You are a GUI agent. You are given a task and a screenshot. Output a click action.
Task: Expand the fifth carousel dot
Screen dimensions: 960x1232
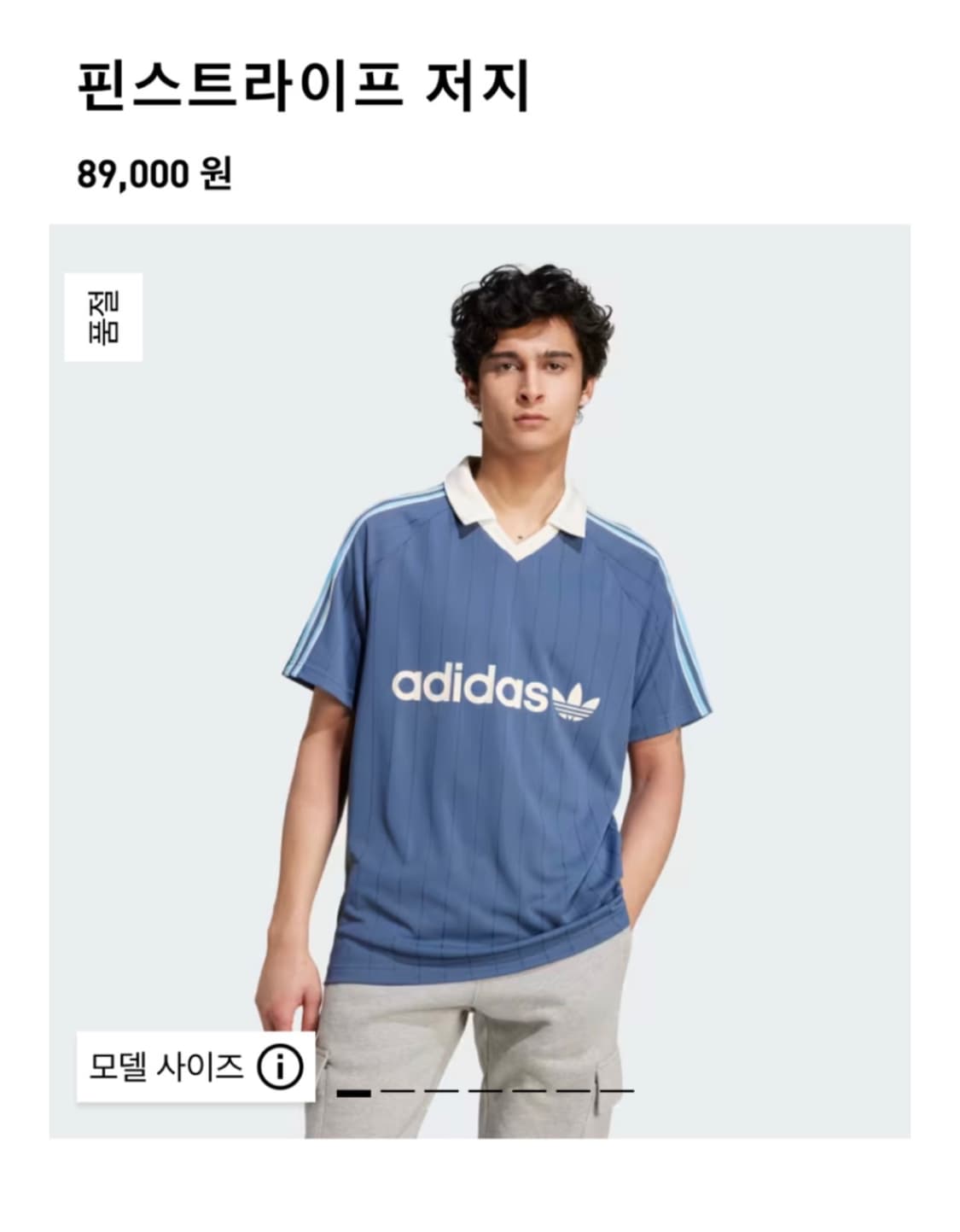tap(529, 1091)
